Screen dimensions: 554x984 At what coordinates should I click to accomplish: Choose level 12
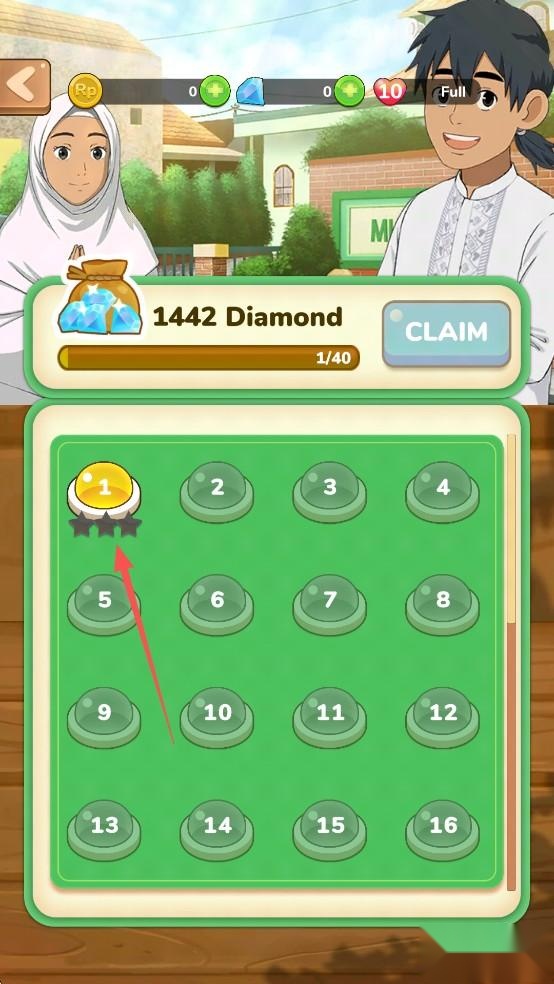(x=442, y=717)
